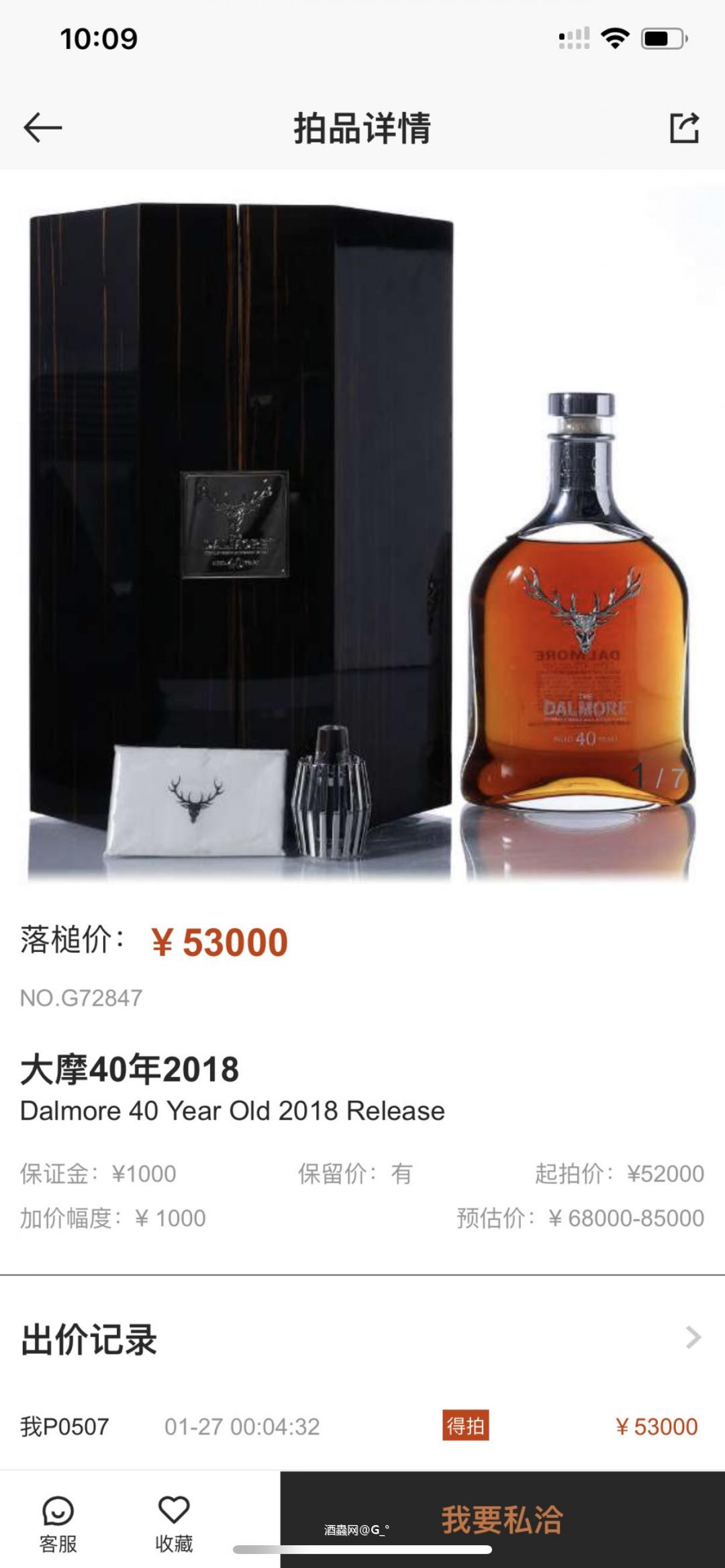The image size is (725, 1568).
Task: Open the share icon at top right
Action: 685,126
